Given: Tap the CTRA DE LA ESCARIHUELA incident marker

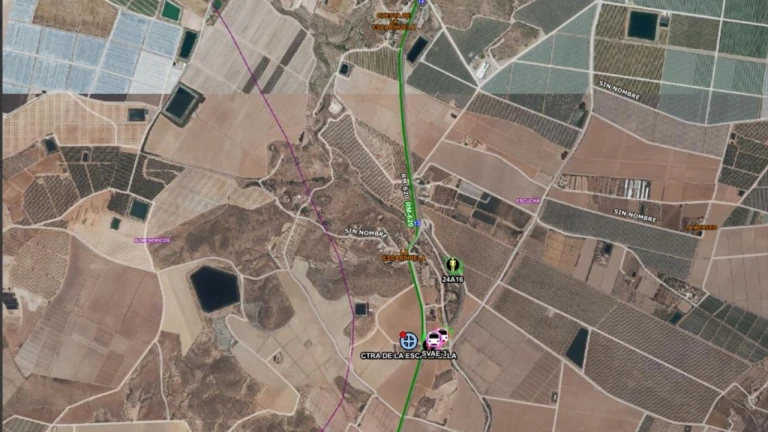Looking at the screenshot, I should [x=408, y=340].
